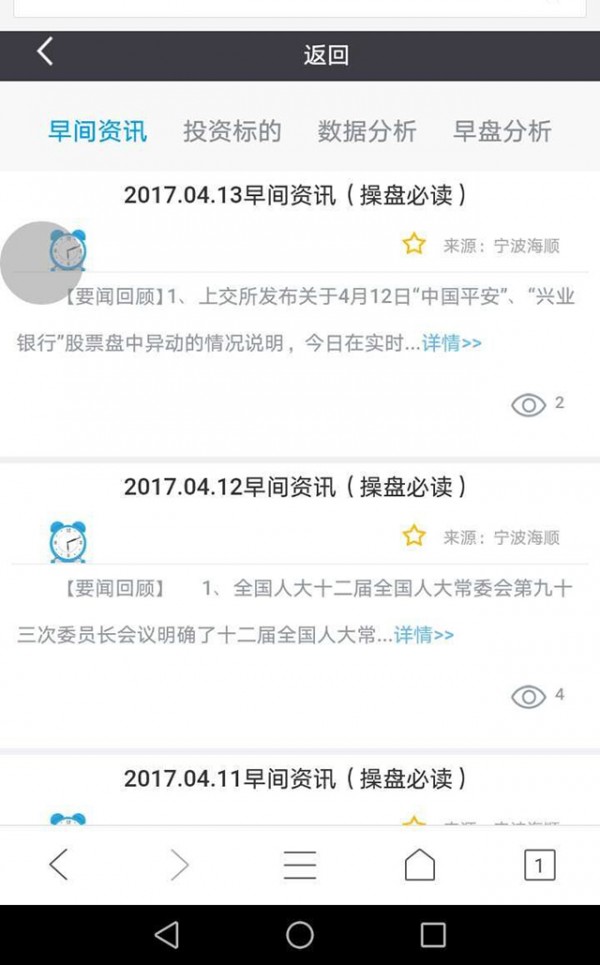Open system recent apps
The width and height of the screenshot is (600, 965).
point(433,935)
